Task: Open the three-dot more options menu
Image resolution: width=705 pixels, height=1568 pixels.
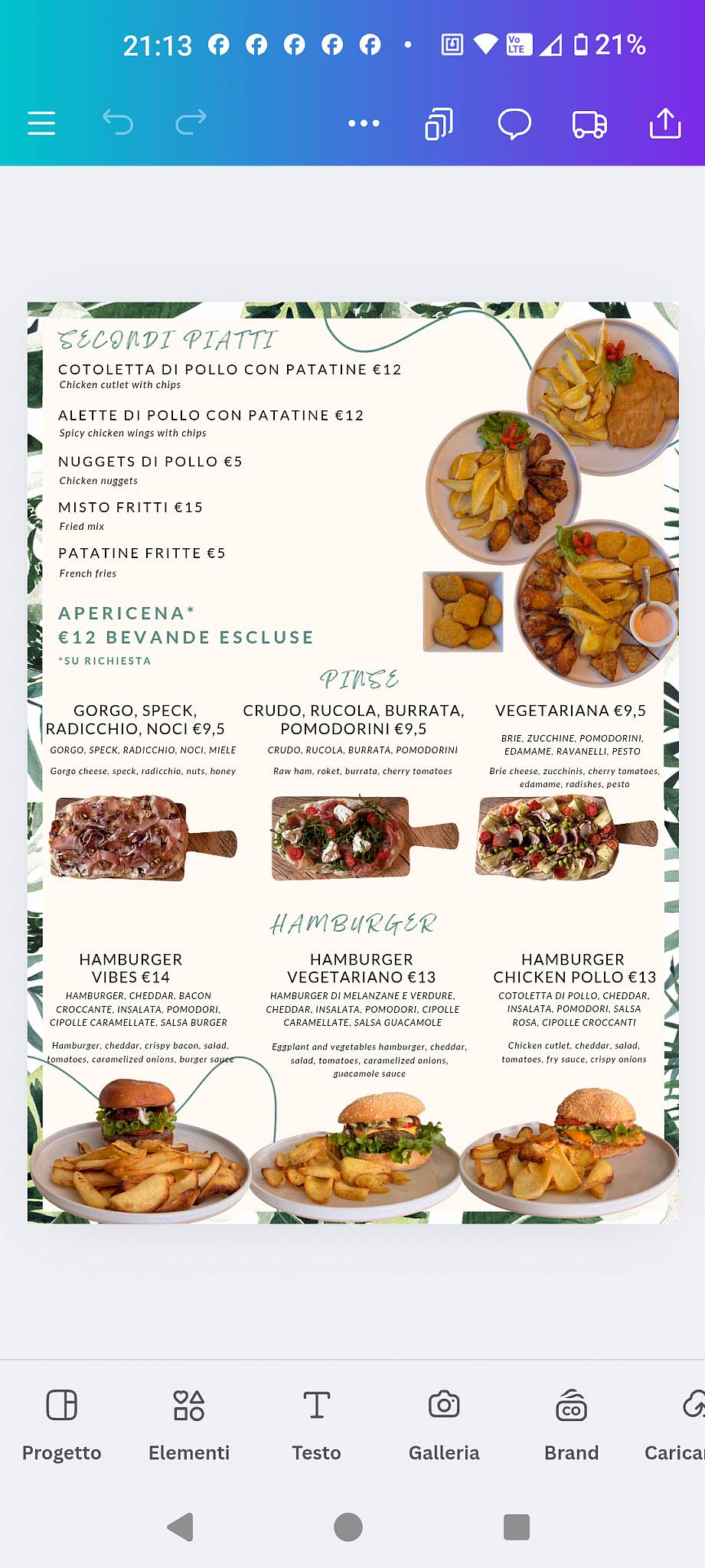Action: 364,122
